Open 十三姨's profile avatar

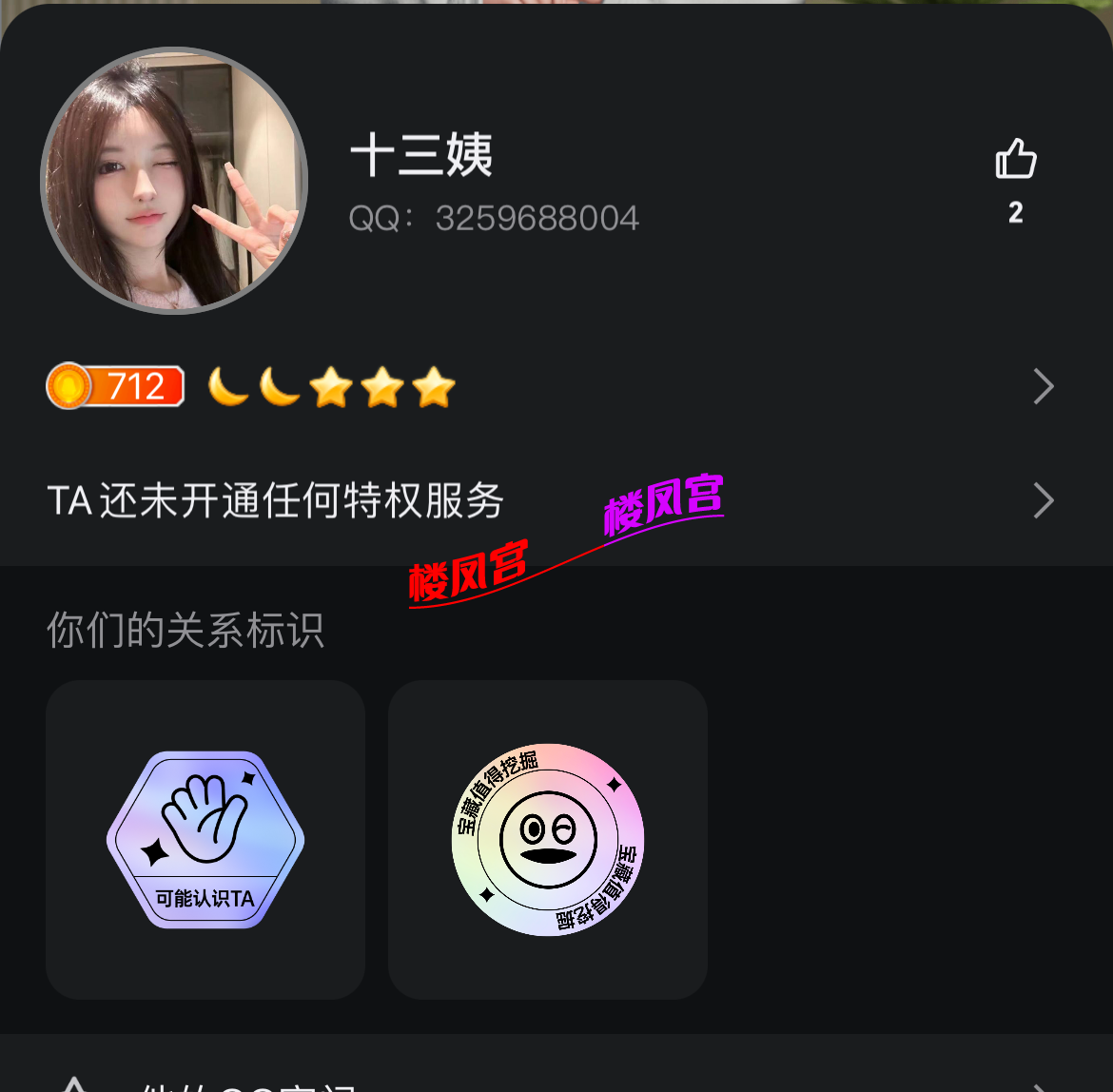[x=174, y=181]
